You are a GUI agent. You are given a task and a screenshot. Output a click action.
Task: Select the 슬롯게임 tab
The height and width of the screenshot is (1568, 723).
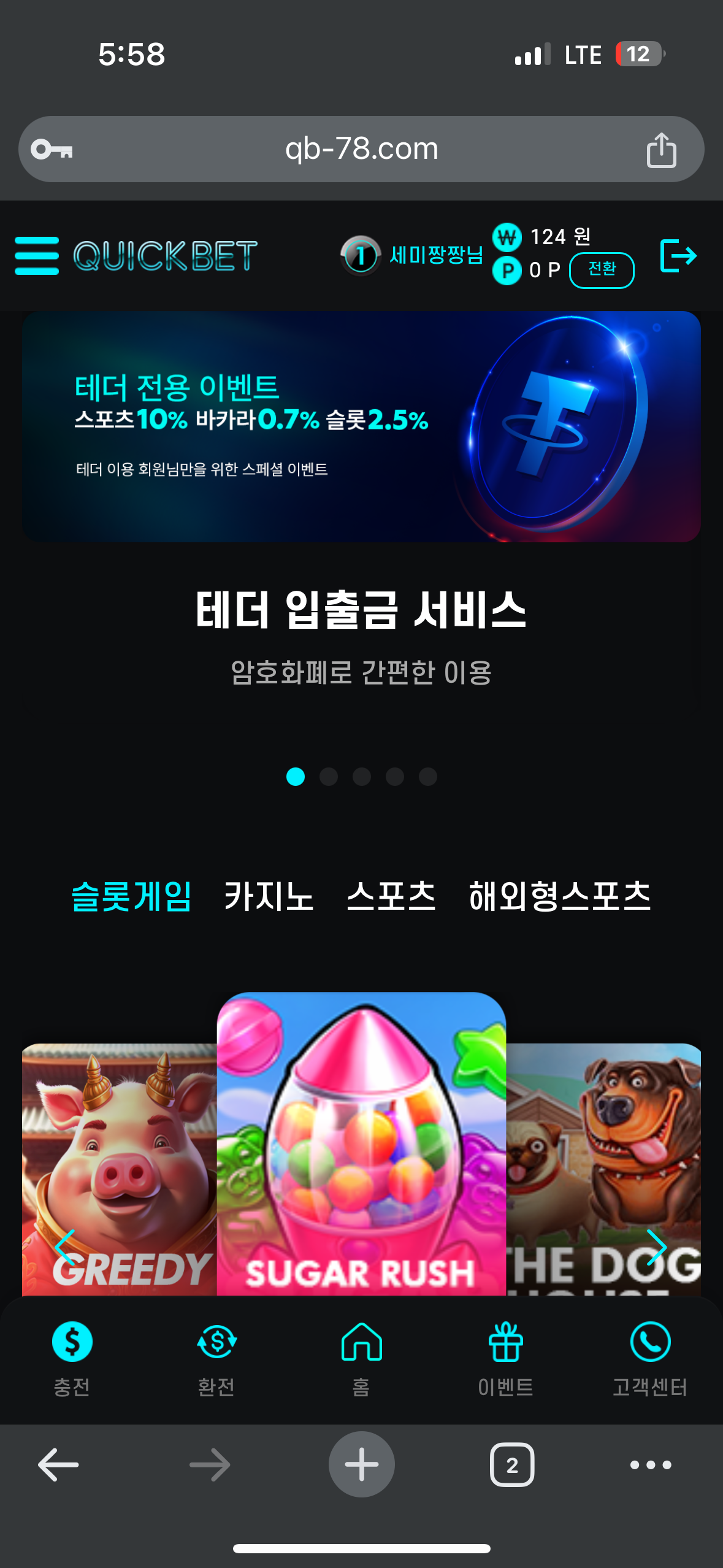pyautogui.click(x=131, y=896)
